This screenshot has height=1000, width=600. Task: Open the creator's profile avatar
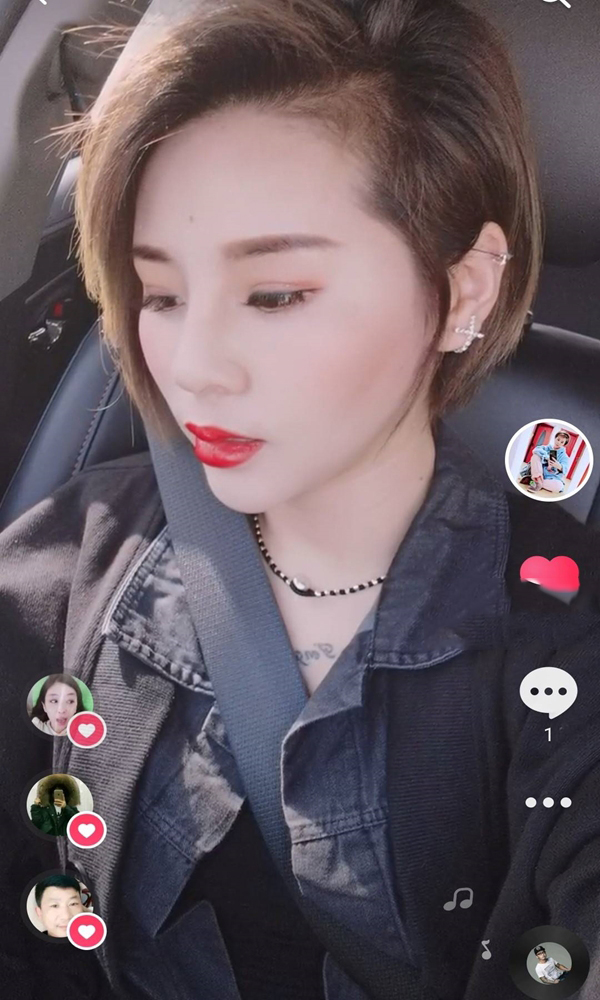point(548,460)
